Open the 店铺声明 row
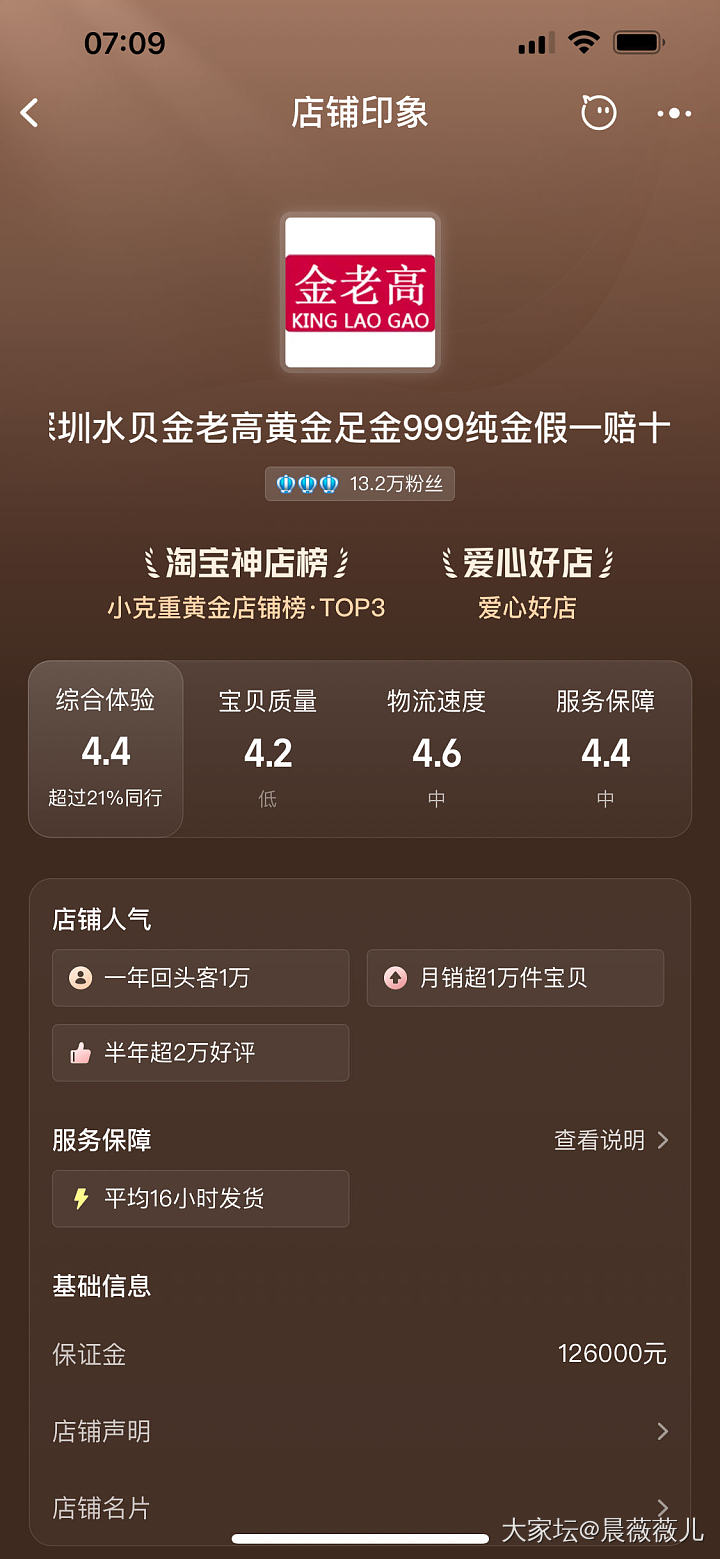The image size is (720, 1559). point(360,1431)
